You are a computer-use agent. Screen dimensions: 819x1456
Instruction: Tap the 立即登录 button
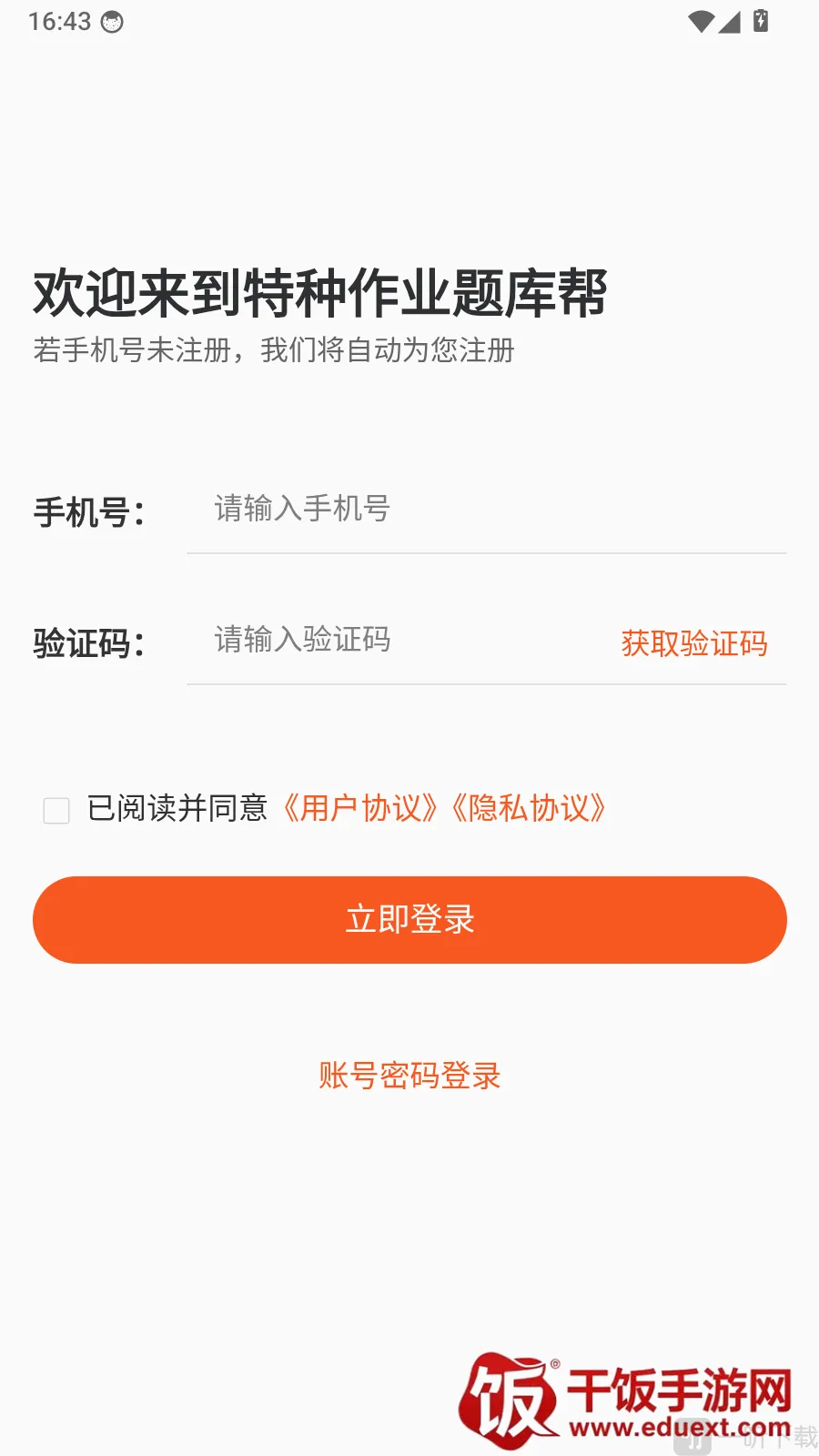[409, 919]
